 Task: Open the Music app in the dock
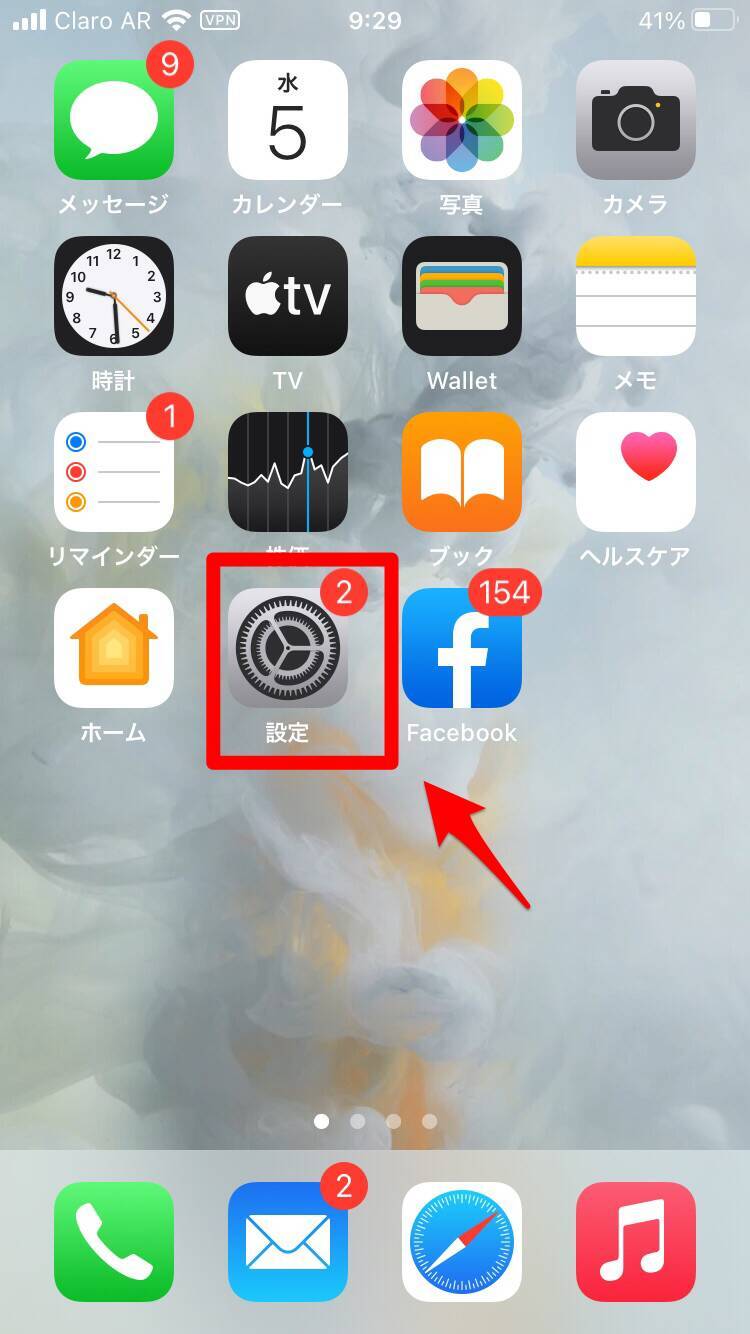(x=636, y=1242)
